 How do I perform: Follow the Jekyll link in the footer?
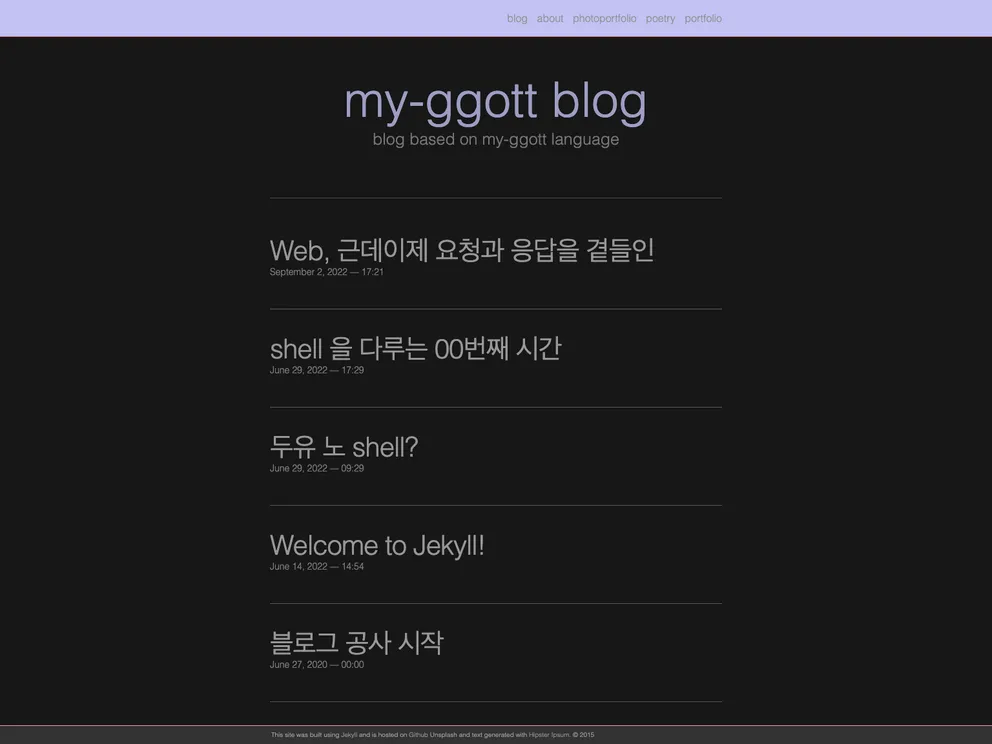tap(349, 735)
